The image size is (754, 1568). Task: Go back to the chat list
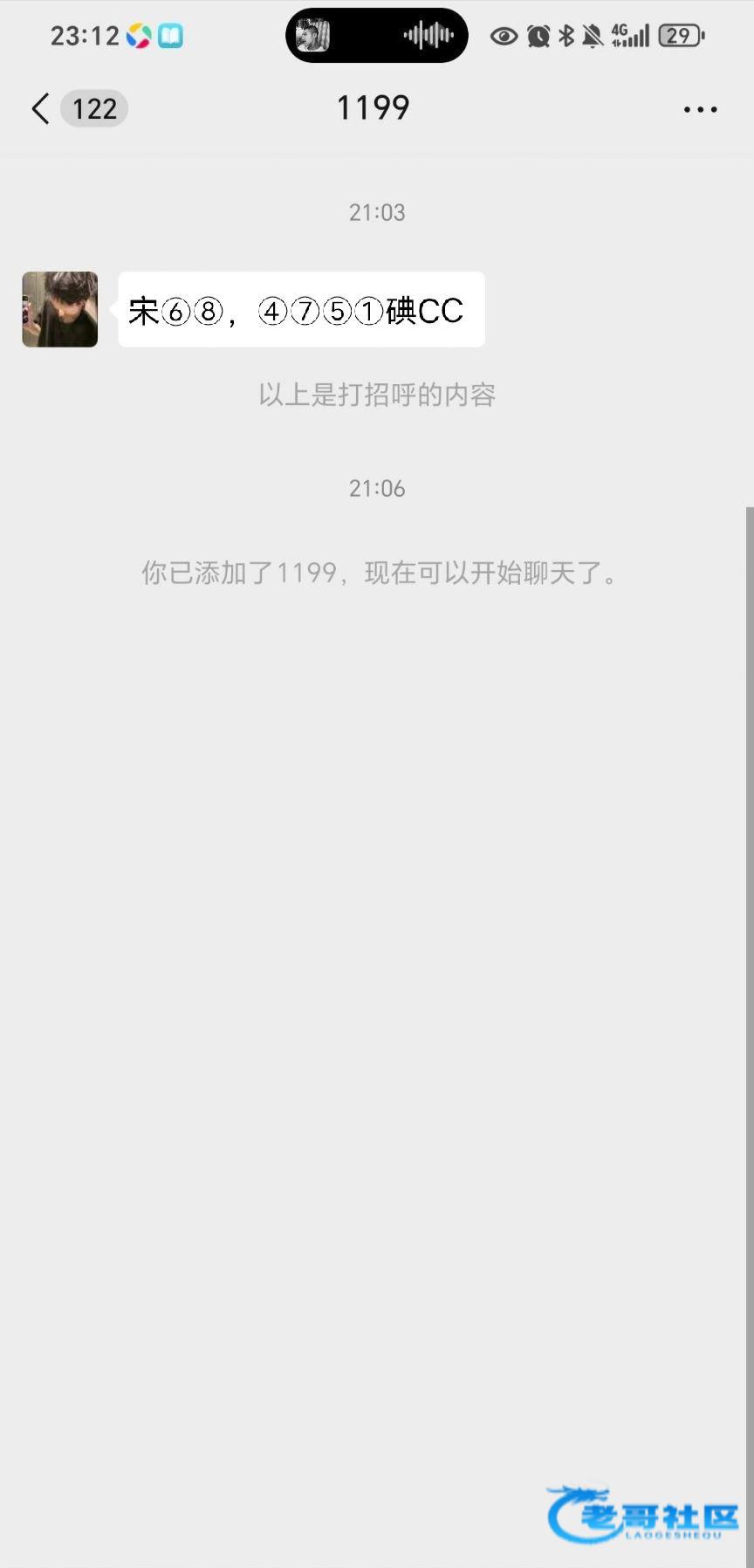41,109
